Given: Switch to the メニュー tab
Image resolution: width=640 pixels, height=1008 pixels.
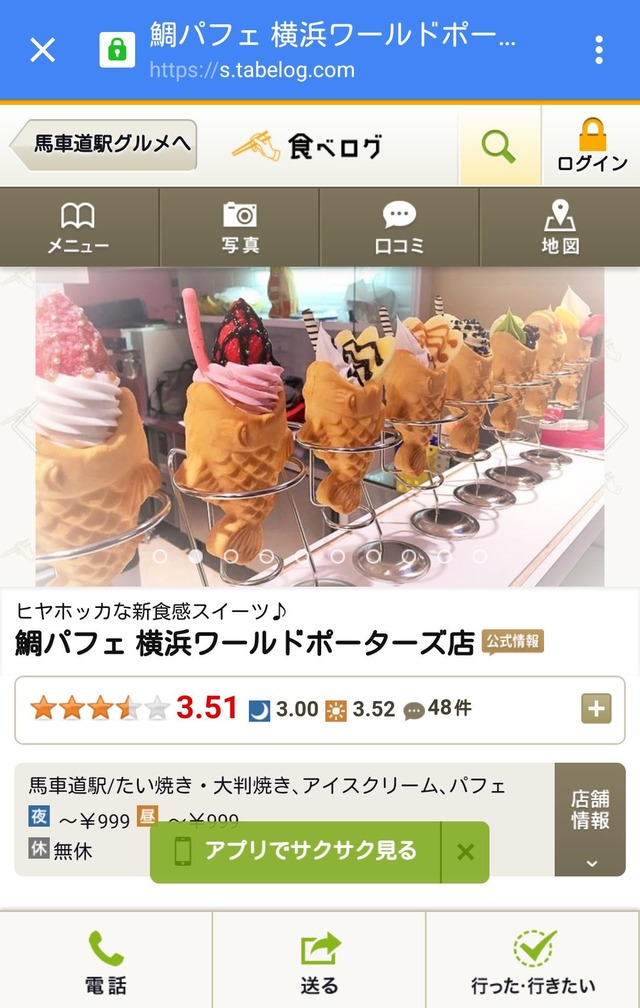Looking at the screenshot, I should [78, 227].
